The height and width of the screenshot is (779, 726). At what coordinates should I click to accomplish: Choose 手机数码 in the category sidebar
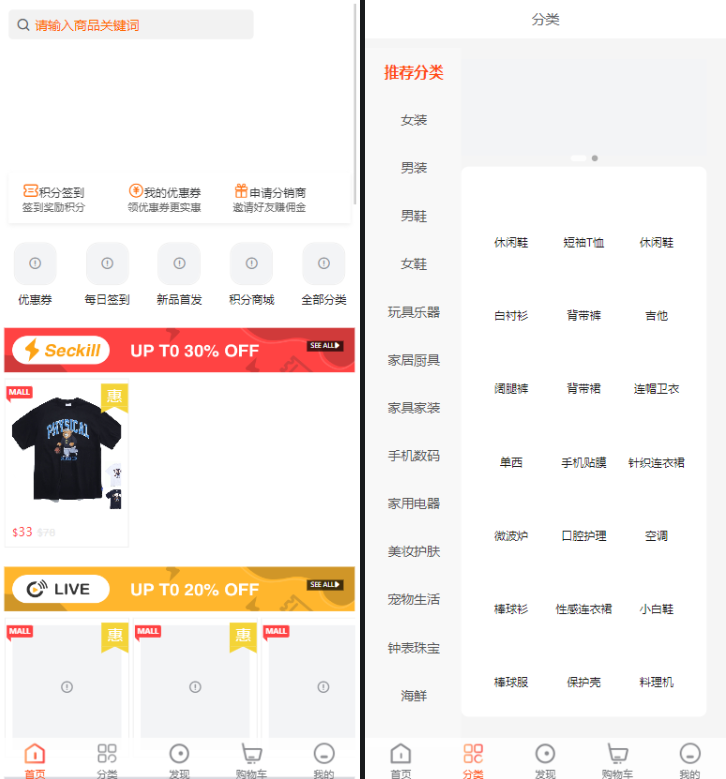[x=413, y=456]
